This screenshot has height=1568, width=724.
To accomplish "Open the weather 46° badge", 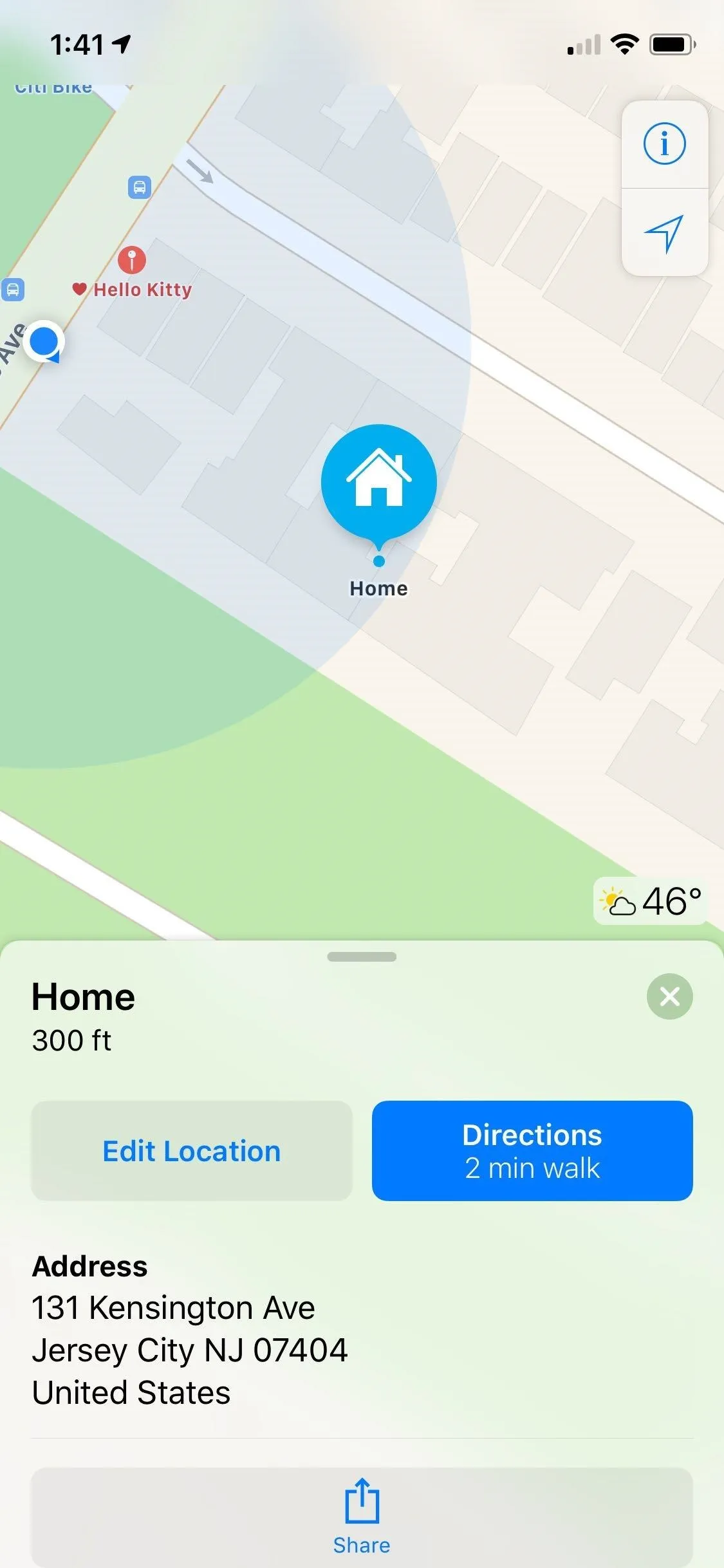I will (x=650, y=901).
